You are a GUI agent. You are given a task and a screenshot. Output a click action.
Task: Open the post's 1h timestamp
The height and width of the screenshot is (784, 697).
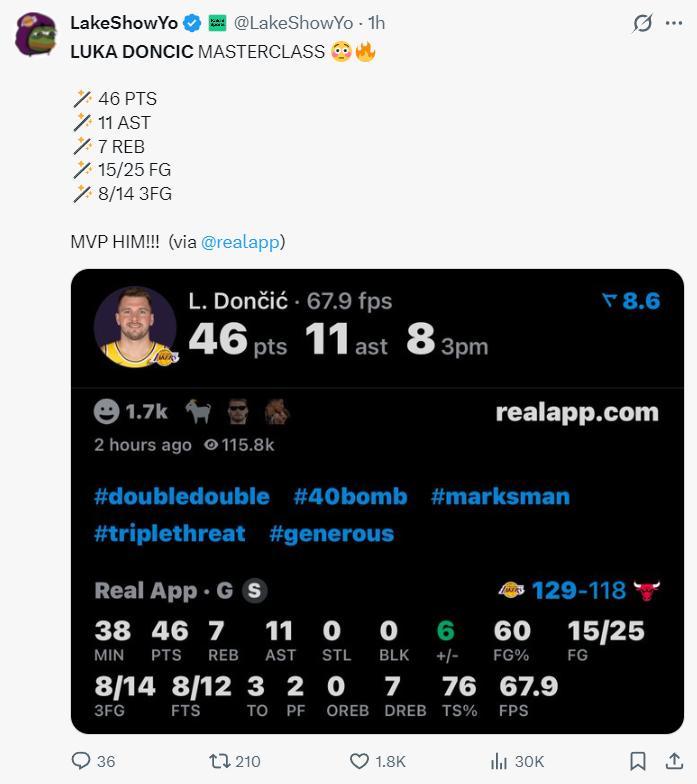pyautogui.click(x=376, y=22)
